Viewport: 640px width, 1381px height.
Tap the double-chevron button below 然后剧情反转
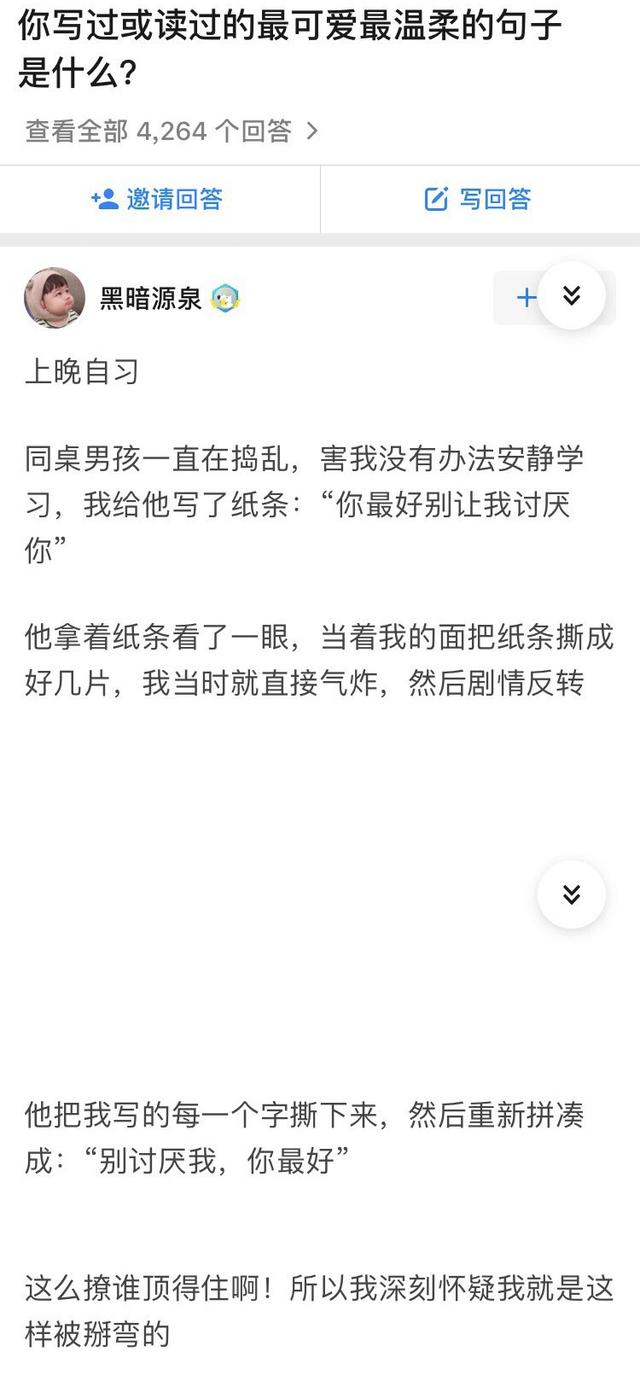[572, 894]
